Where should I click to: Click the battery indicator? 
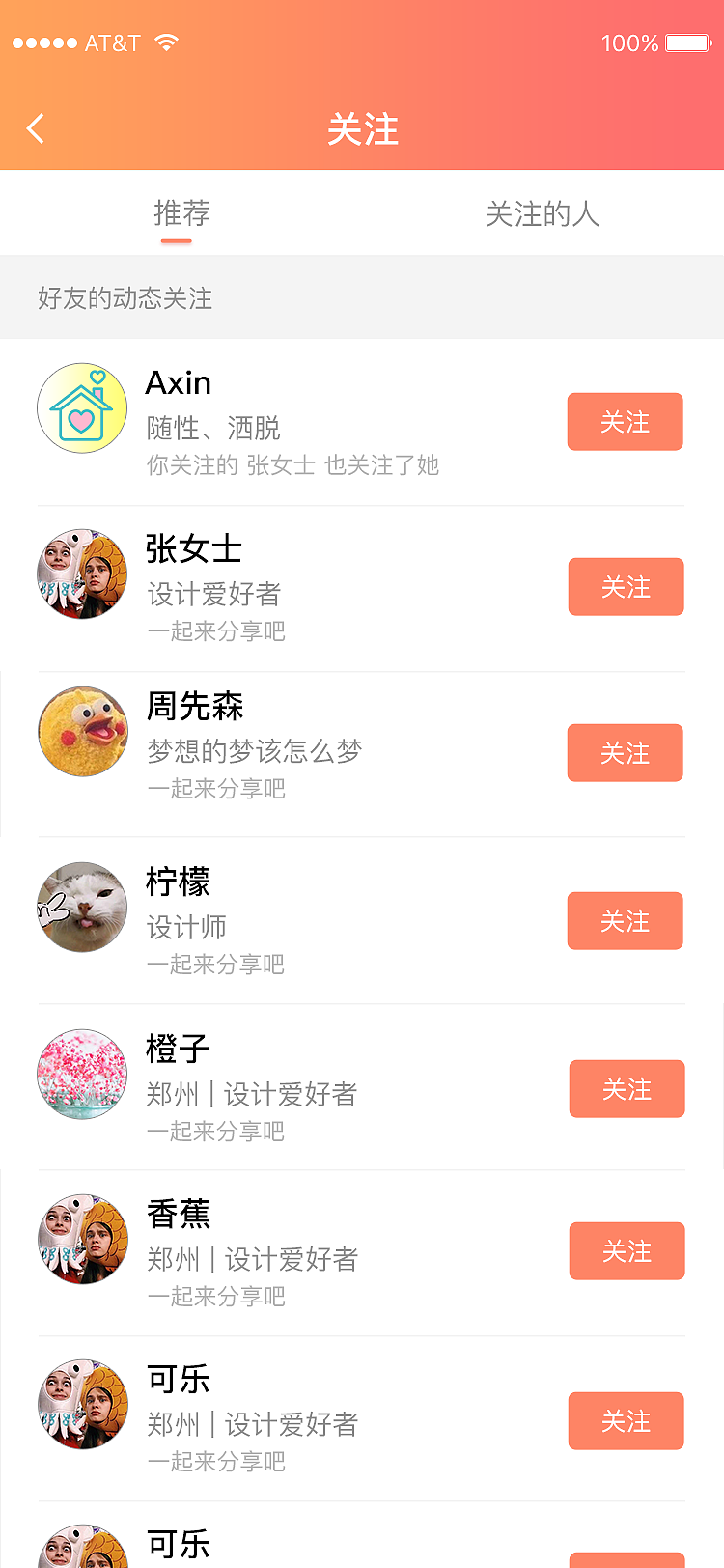tap(687, 42)
